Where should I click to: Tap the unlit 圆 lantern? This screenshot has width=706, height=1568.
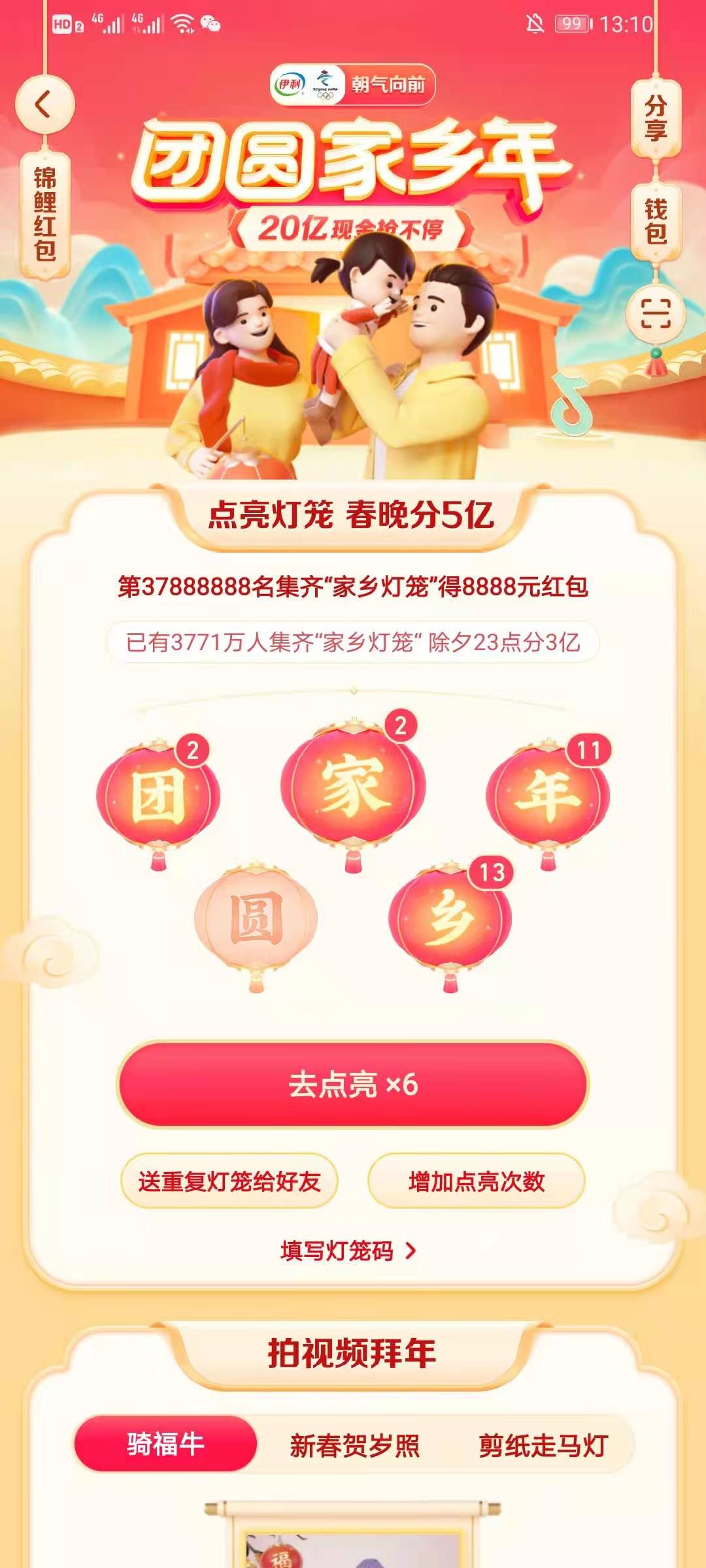pyautogui.click(x=256, y=920)
